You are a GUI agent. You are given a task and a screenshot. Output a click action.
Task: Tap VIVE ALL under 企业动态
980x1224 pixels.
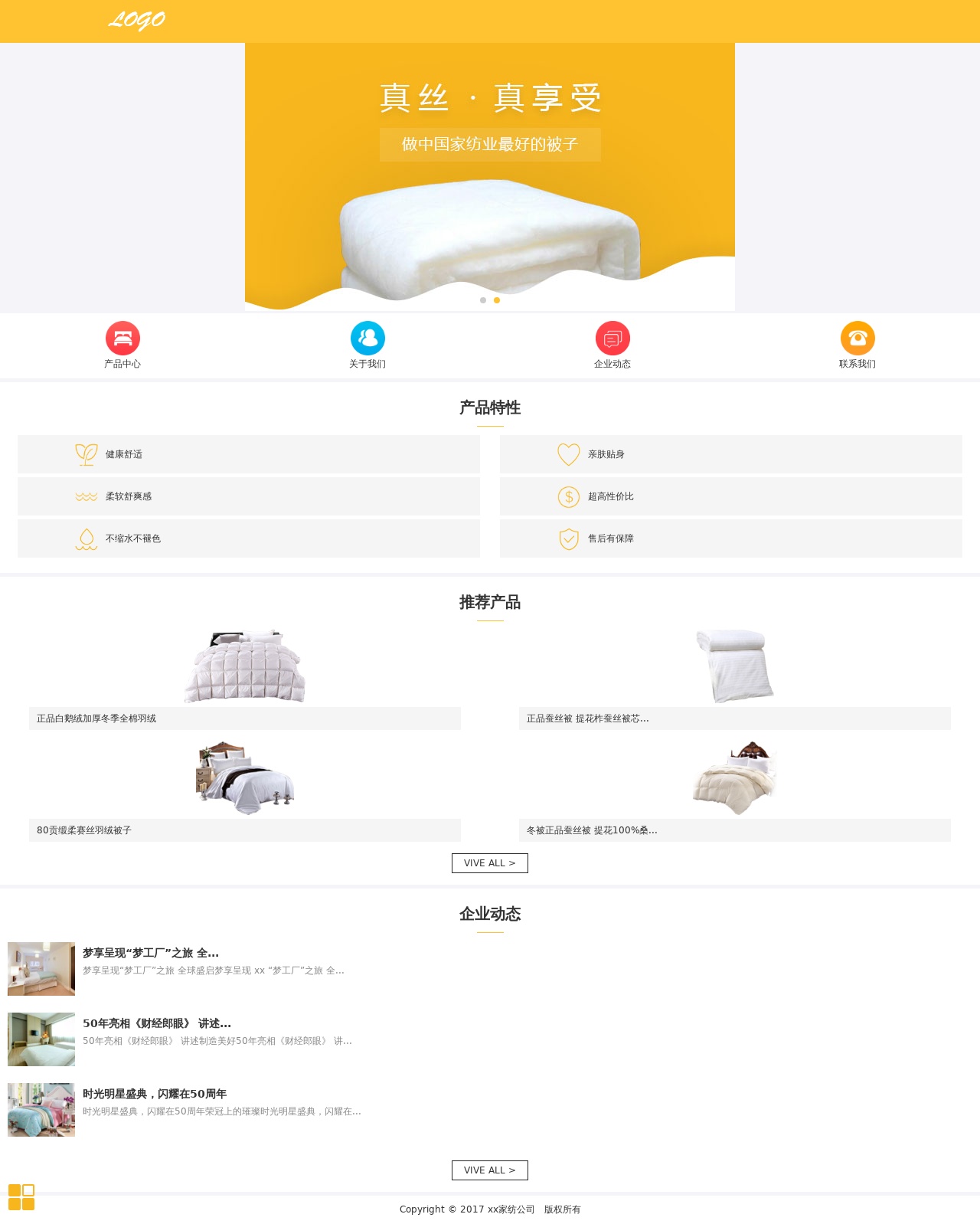[490, 1170]
